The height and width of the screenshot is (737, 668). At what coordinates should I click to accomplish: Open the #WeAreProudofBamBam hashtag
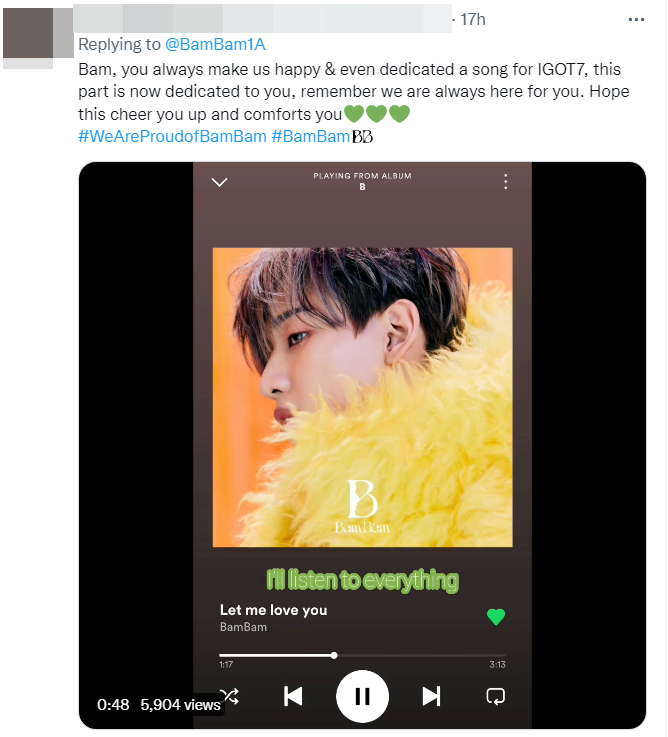coord(172,135)
